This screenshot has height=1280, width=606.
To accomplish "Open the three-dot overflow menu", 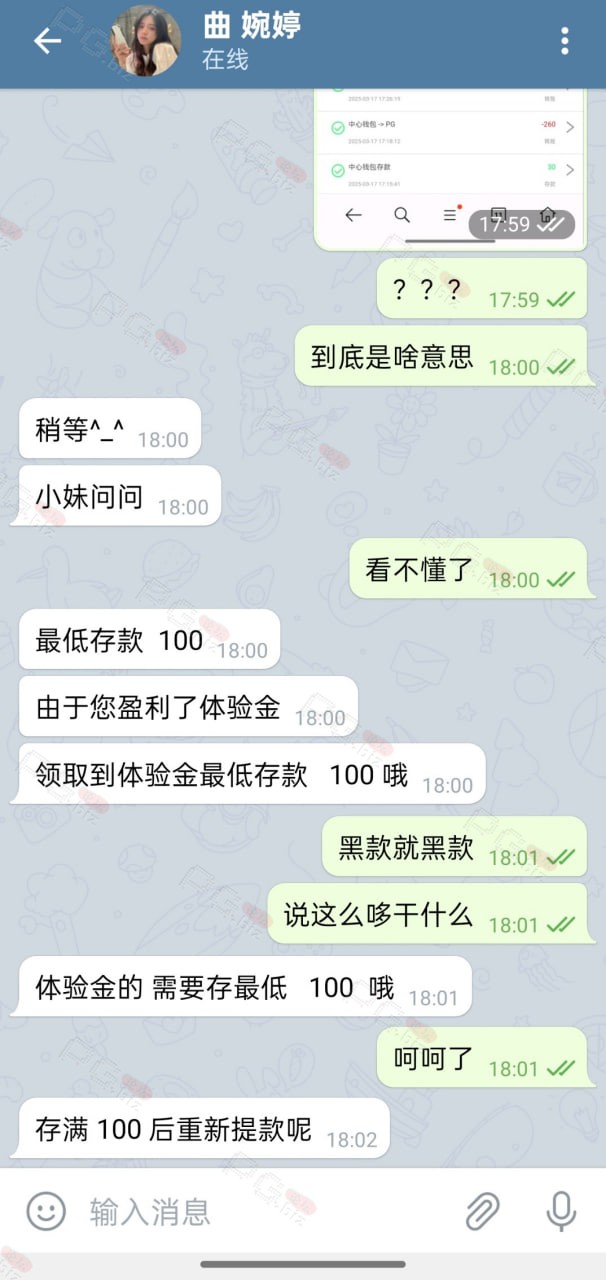I will (x=565, y=41).
